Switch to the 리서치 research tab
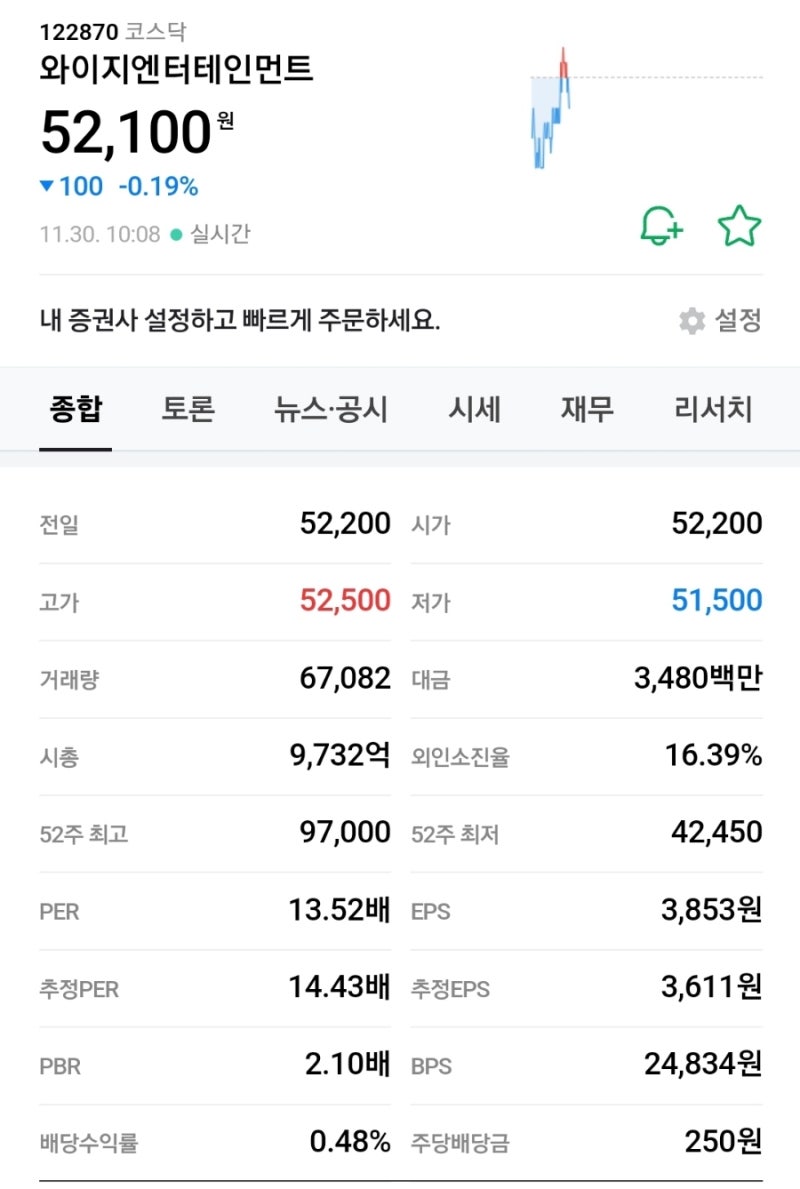 (714, 410)
